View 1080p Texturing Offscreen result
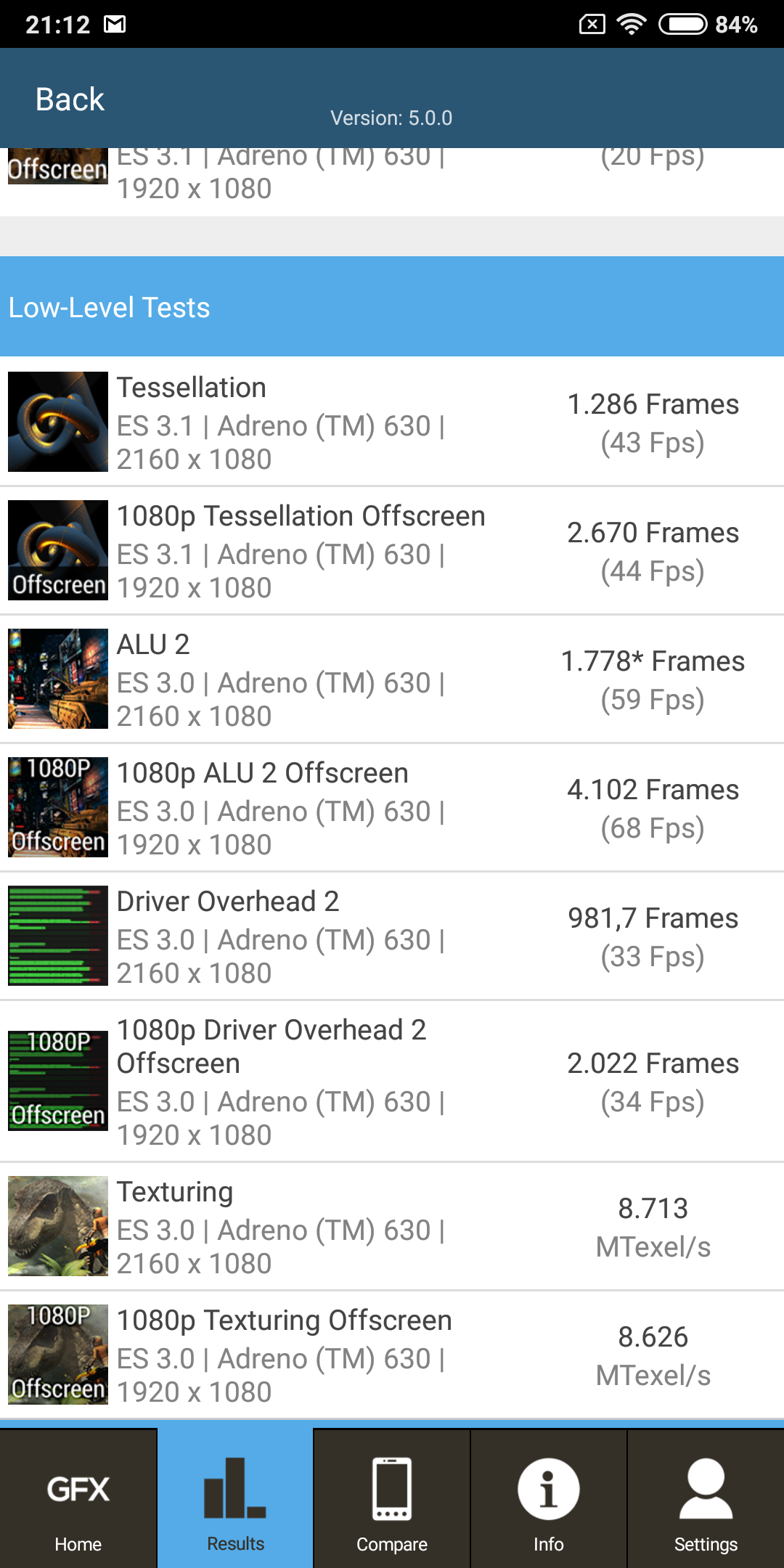The height and width of the screenshot is (1568, 784). pyautogui.click(x=392, y=1355)
